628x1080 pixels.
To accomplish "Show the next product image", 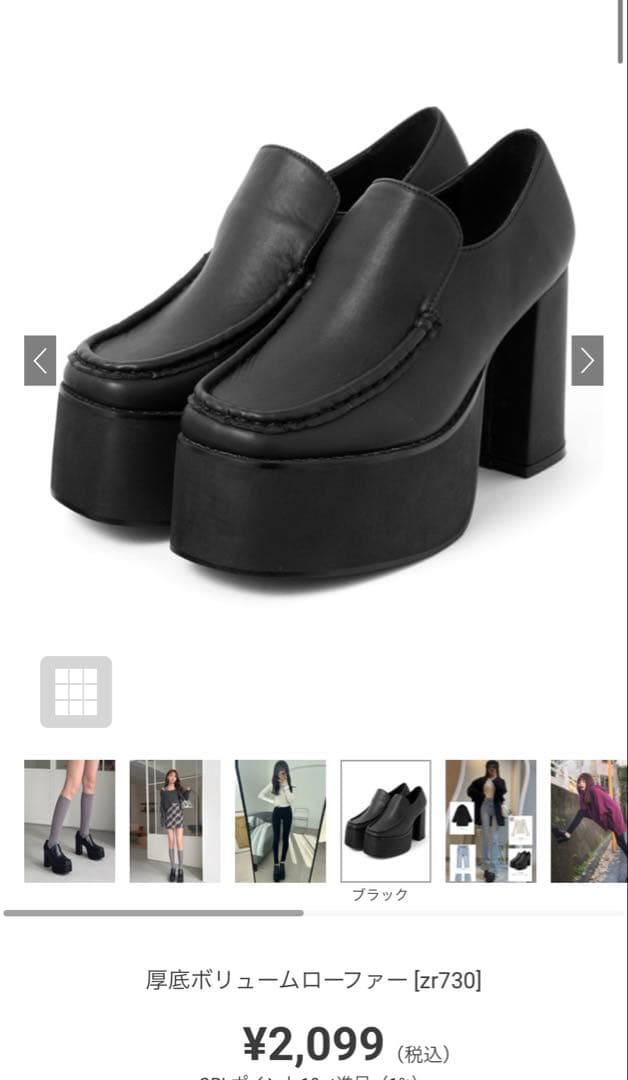I will tap(587, 360).
